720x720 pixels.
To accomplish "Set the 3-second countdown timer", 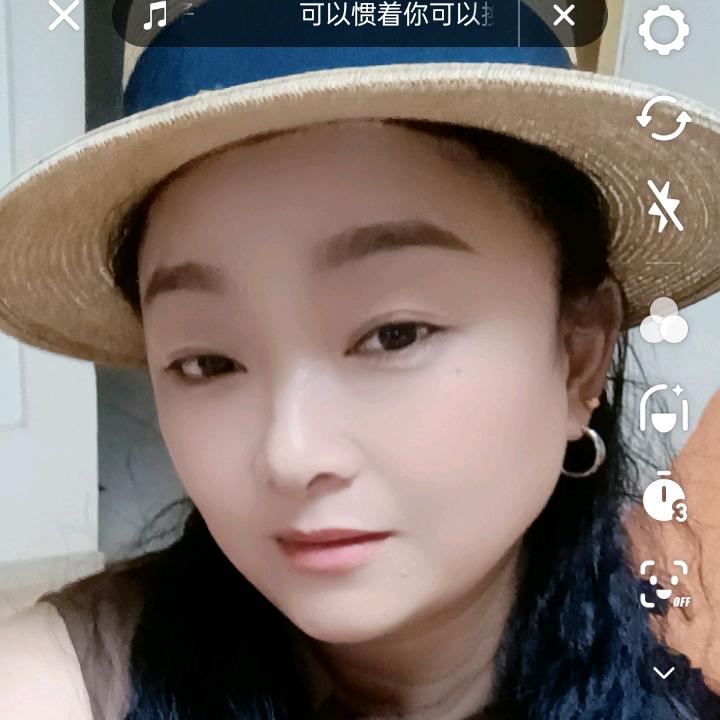I will pyautogui.click(x=664, y=497).
